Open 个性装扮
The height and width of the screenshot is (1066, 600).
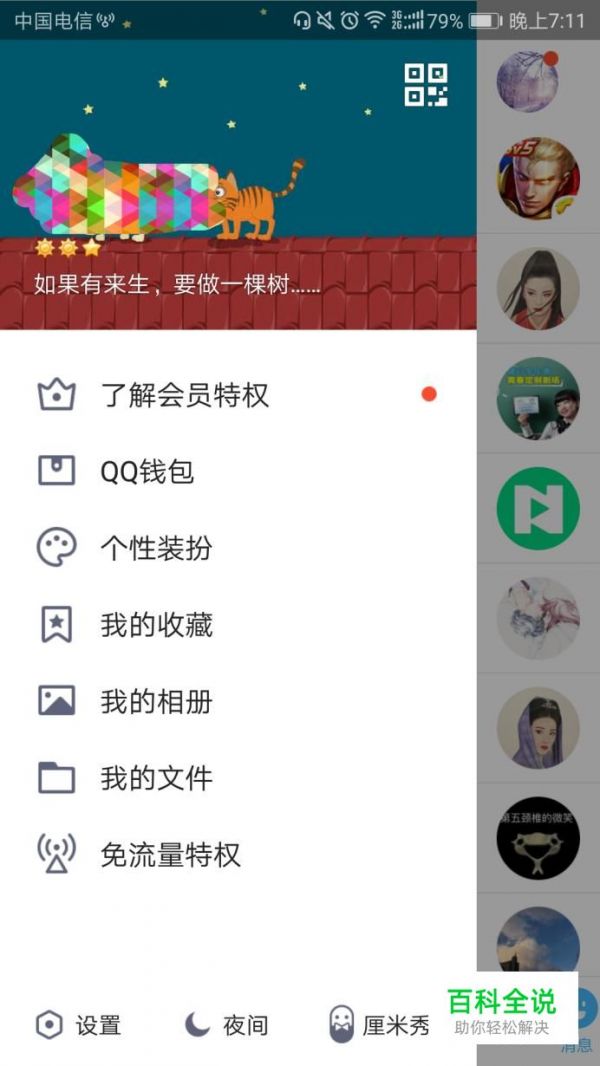[x=156, y=548]
